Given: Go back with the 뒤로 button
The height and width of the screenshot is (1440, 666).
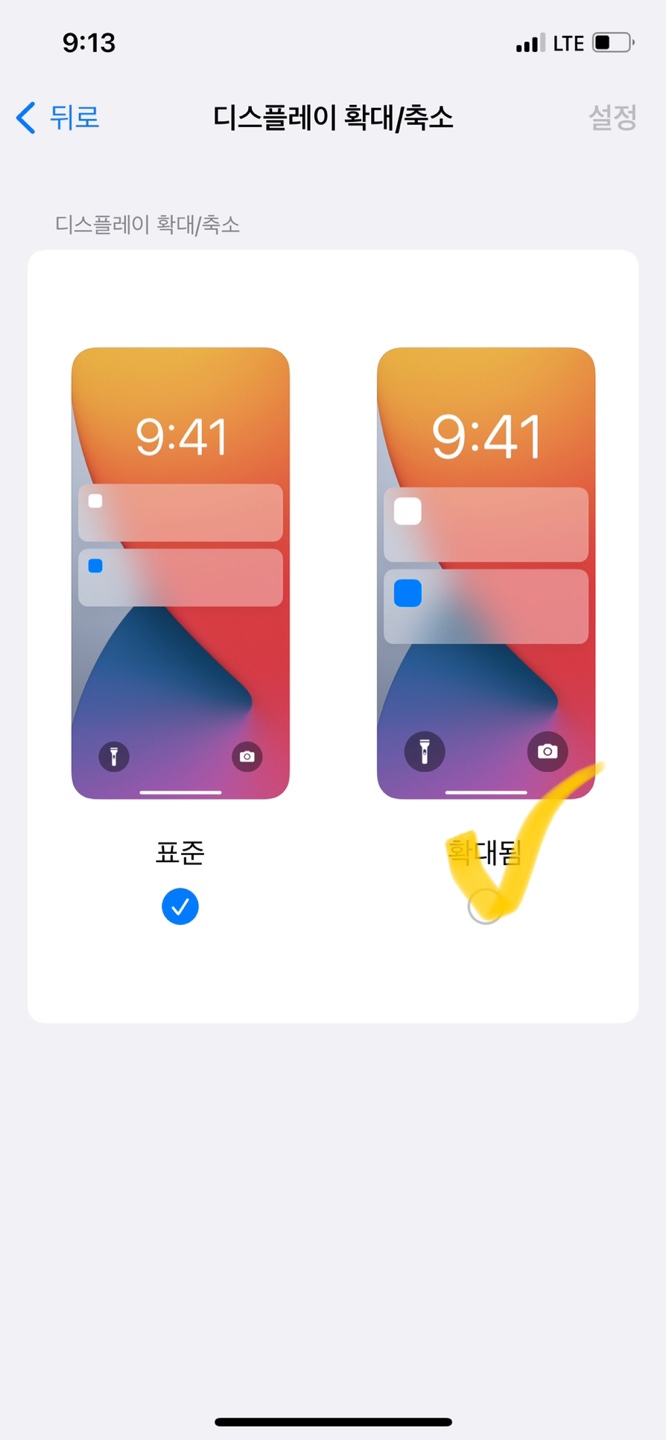Looking at the screenshot, I should (58, 117).
